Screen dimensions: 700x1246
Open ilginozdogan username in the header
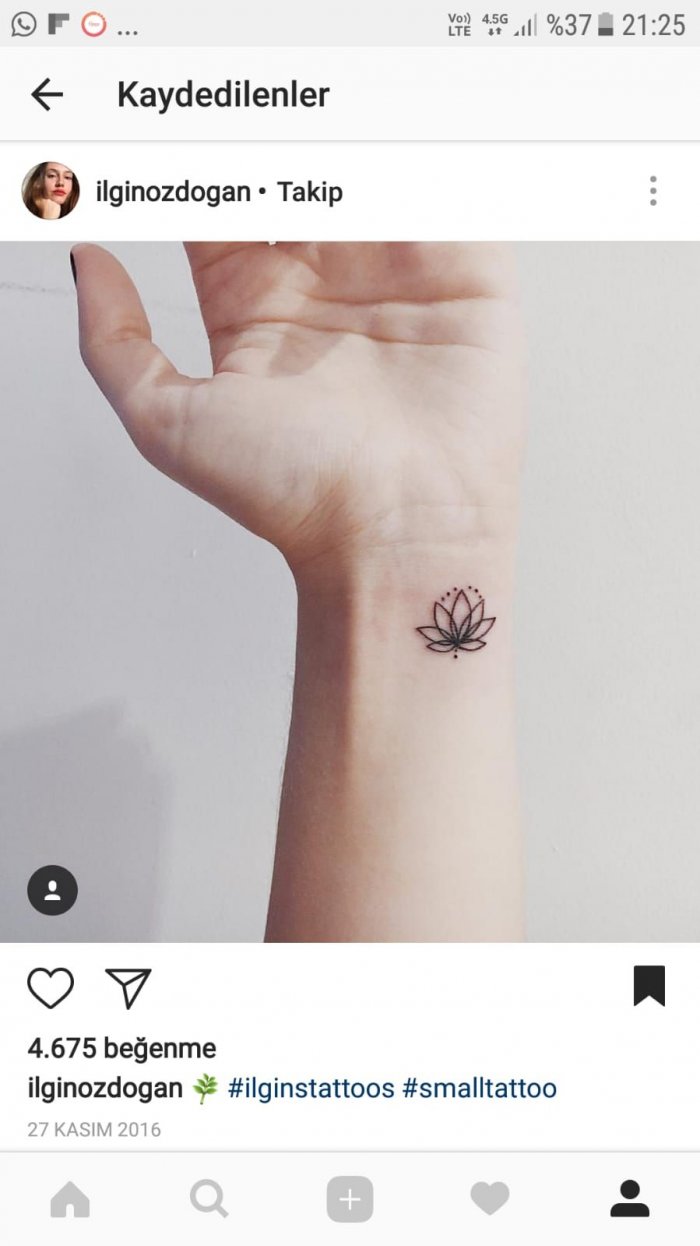pyautogui.click(x=172, y=192)
